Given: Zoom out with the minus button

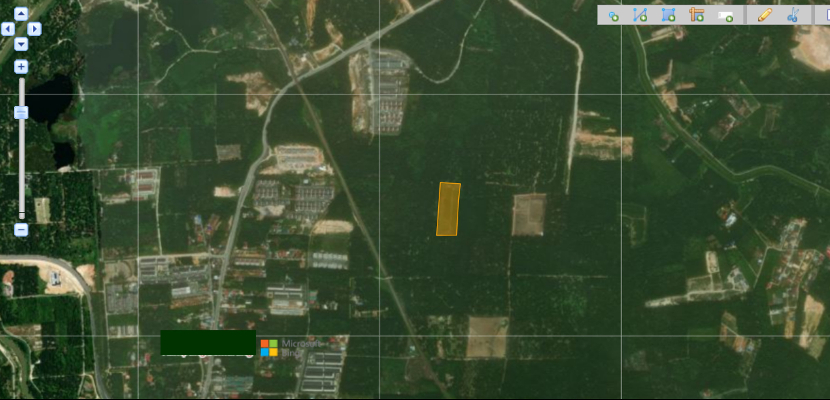Looking at the screenshot, I should coord(21,230).
